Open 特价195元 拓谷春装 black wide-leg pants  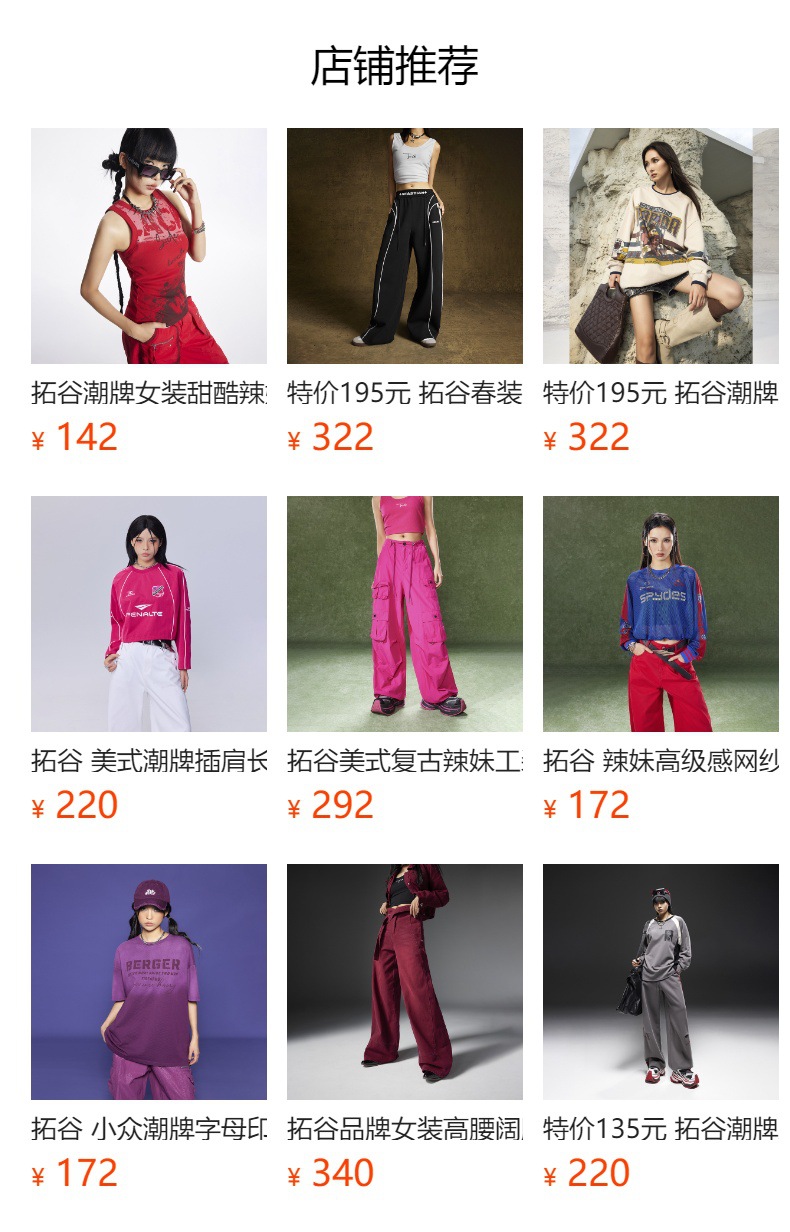click(x=404, y=246)
